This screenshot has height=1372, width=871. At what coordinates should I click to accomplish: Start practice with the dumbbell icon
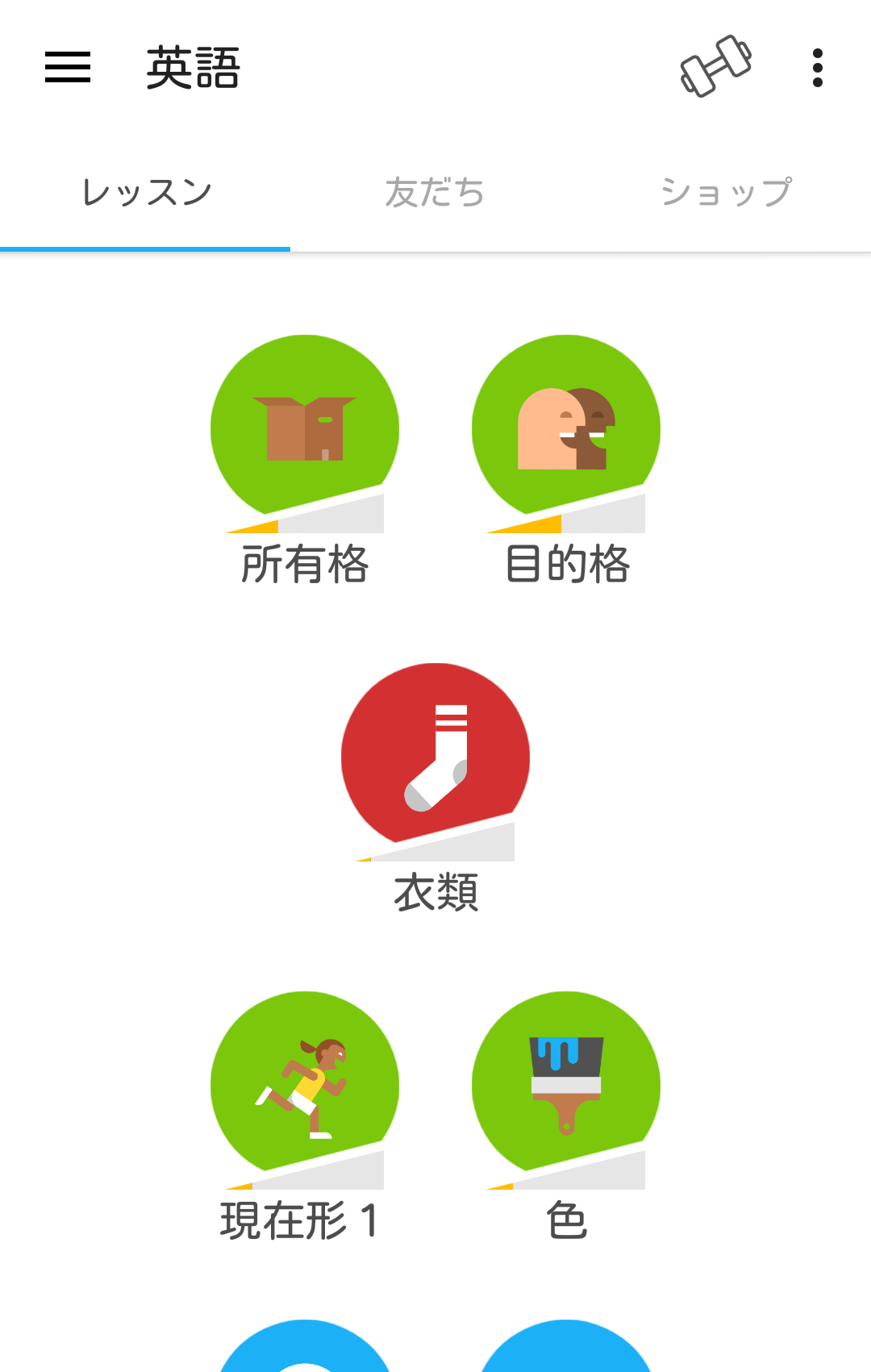coord(715,67)
